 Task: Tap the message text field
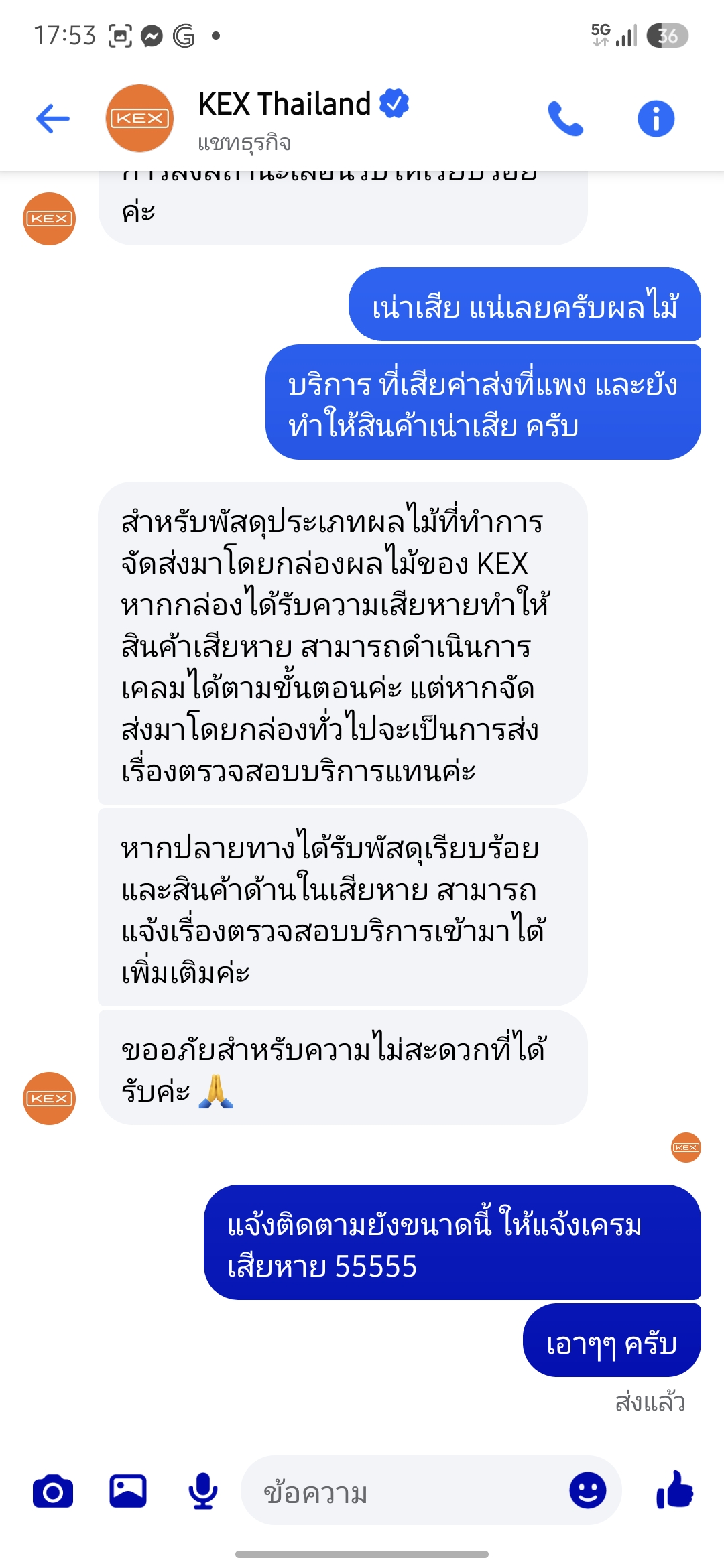tap(402, 1491)
